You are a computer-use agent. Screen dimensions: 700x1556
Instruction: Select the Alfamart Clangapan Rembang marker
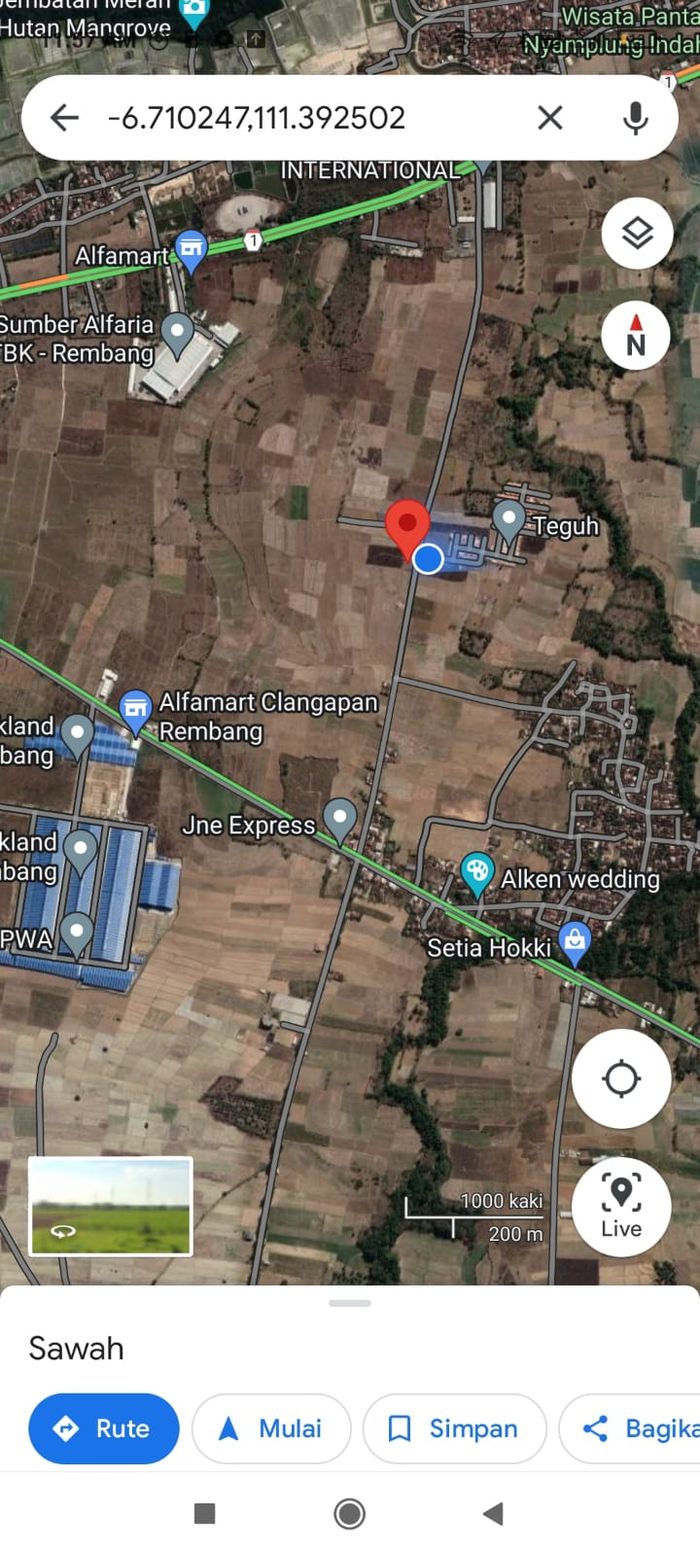coord(136,711)
